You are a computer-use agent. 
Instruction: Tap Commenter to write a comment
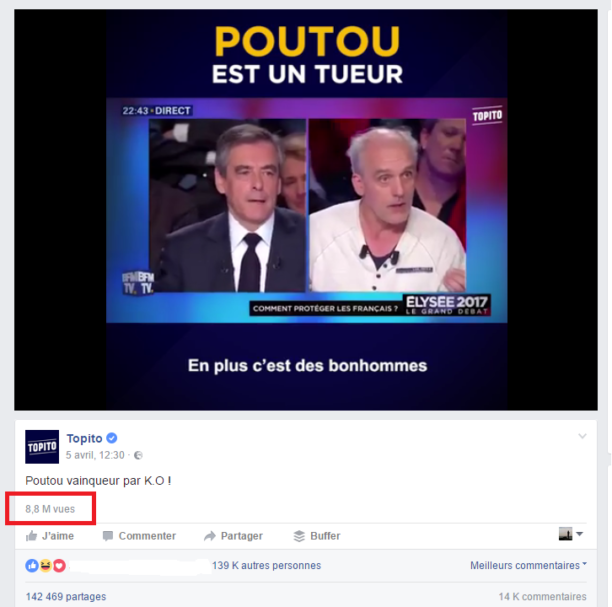click(x=138, y=536)
